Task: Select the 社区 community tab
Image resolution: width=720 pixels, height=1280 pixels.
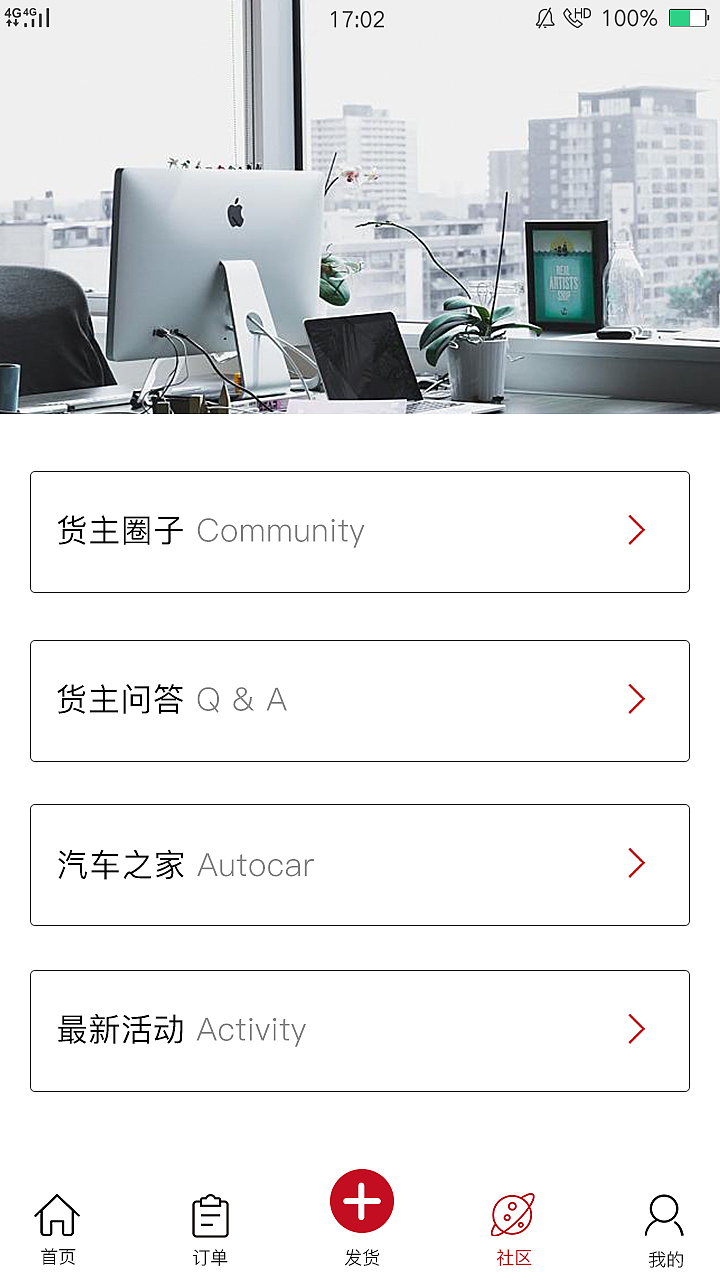Action: [x=513, y=1230]
